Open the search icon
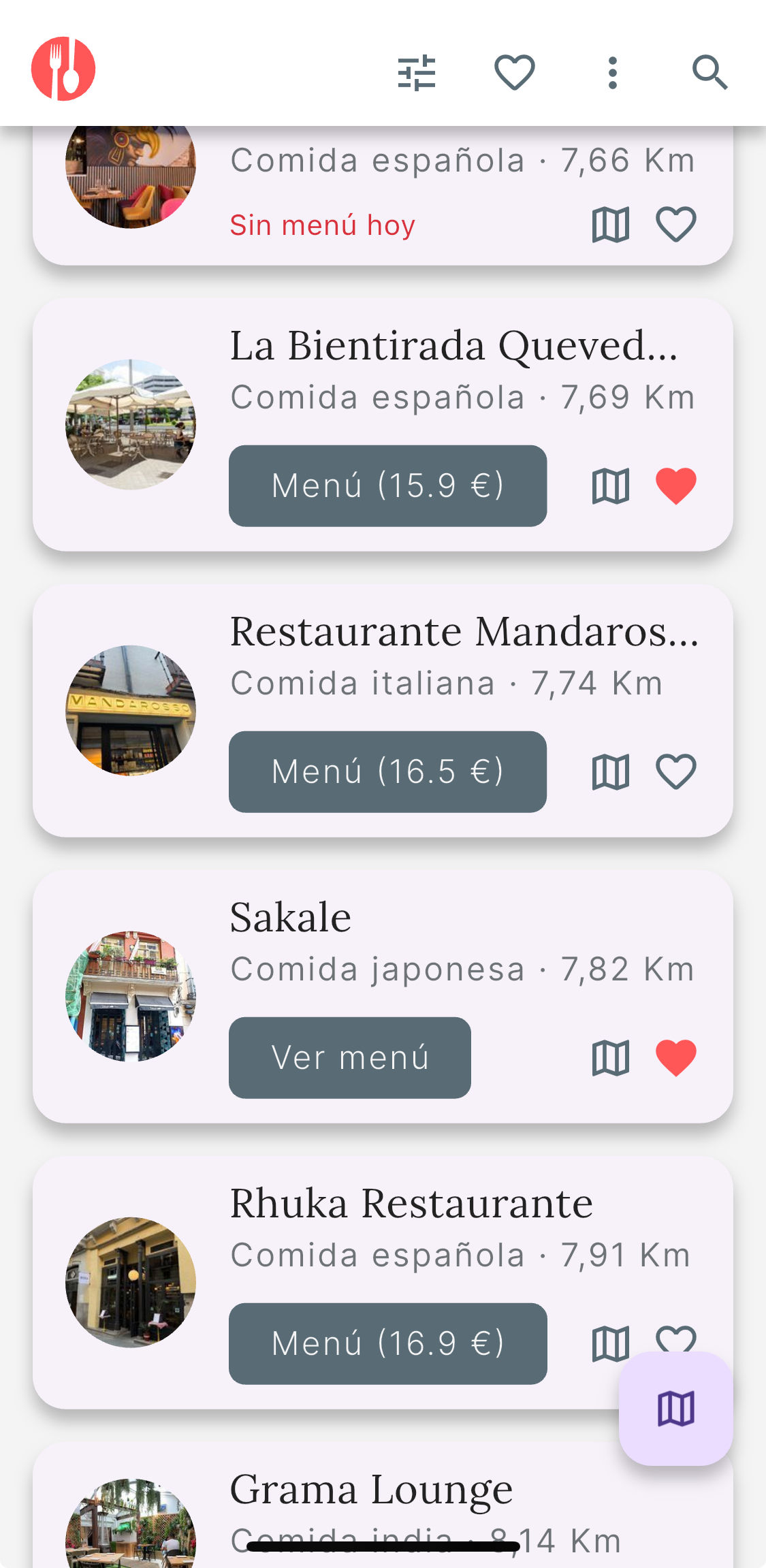The image size is (766, 1568). [710, 73]
